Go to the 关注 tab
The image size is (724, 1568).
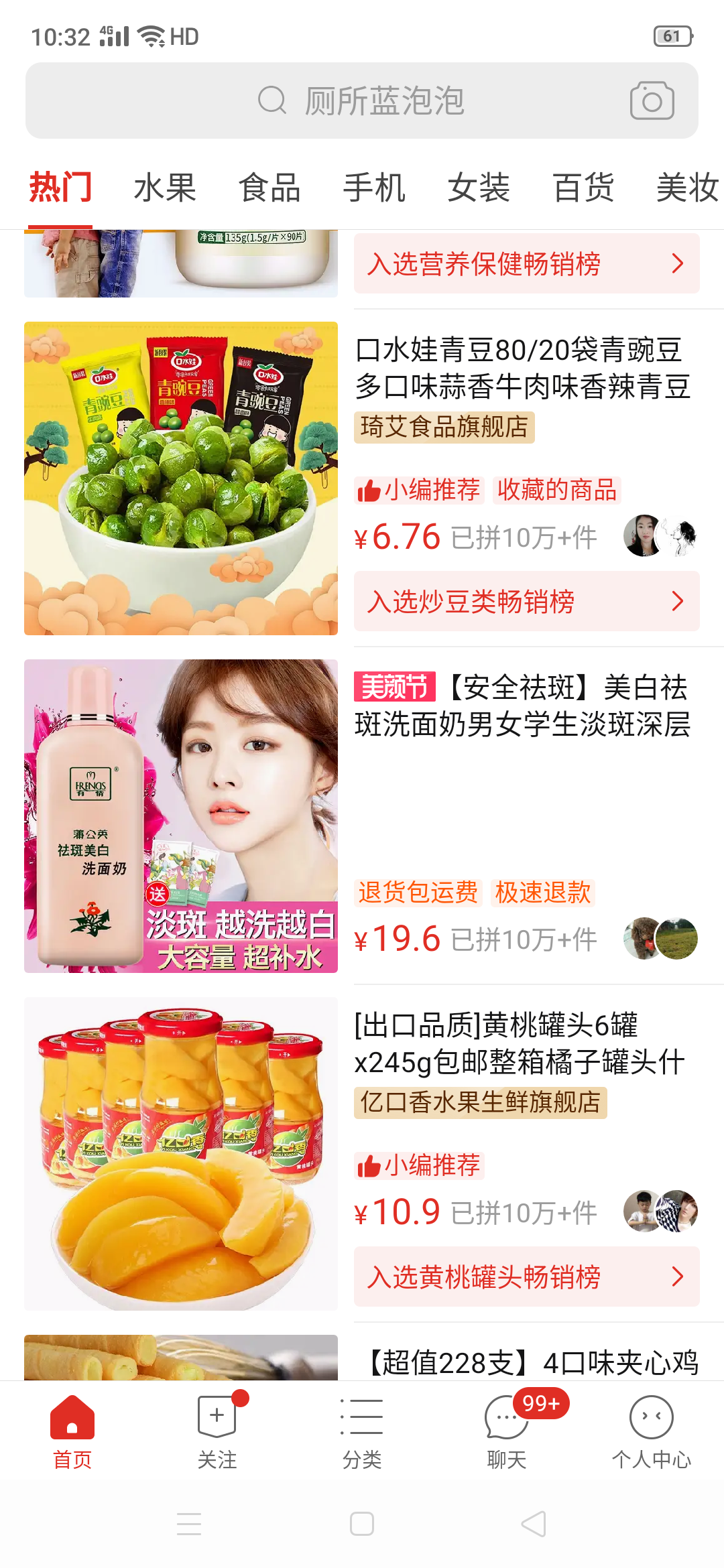(x=217, y=1431)
